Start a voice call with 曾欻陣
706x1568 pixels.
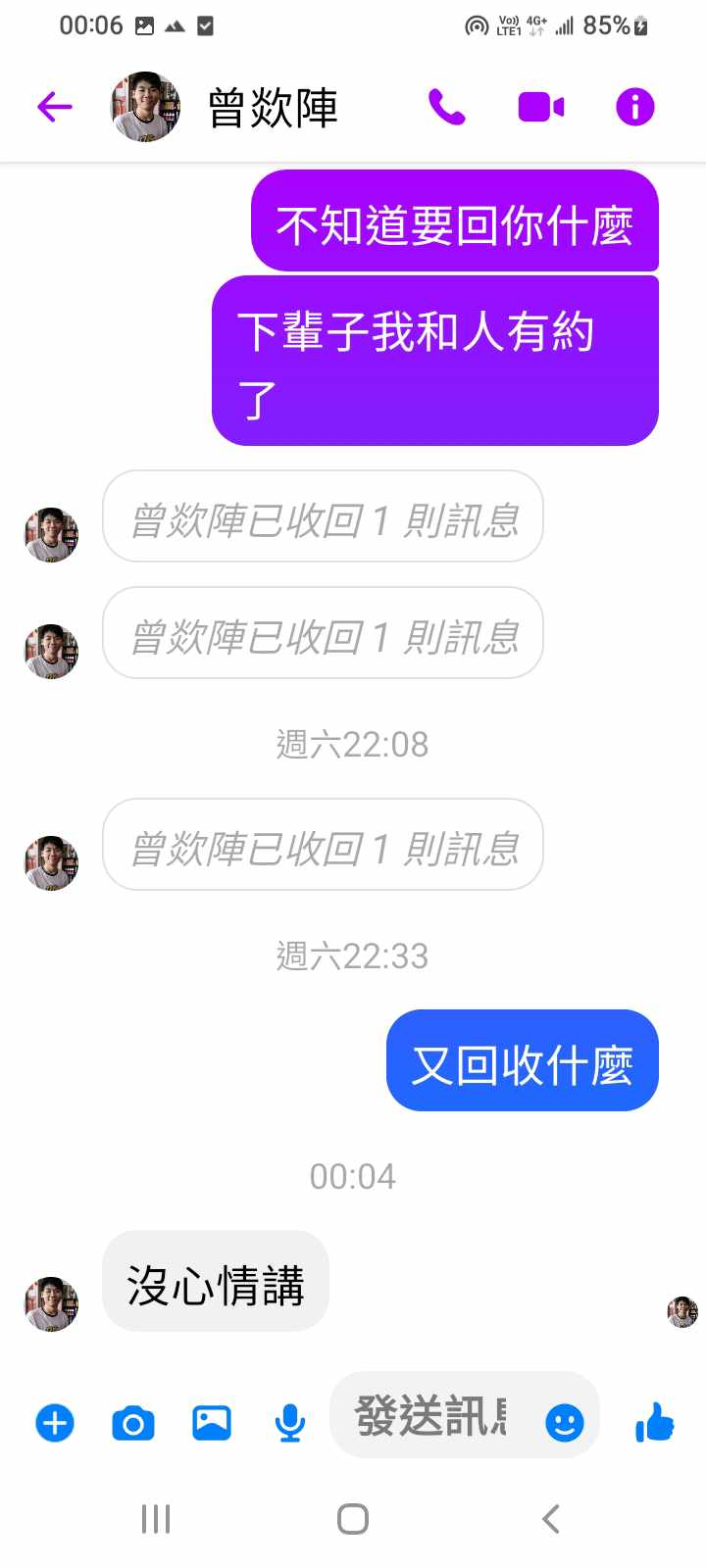[446, 107]
